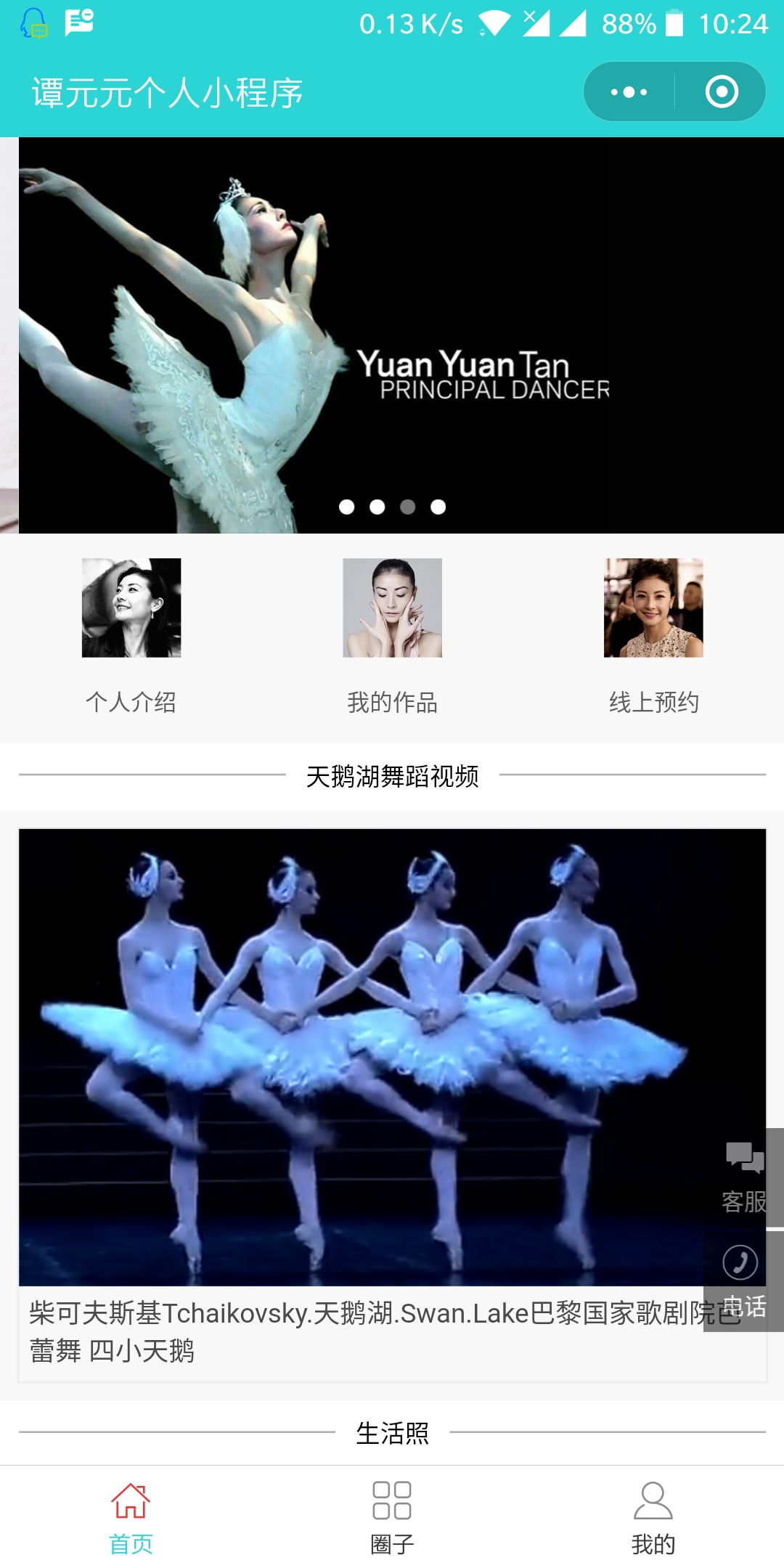Open 线上预约 online booking

pyautogui.click(x=653, y=635)
